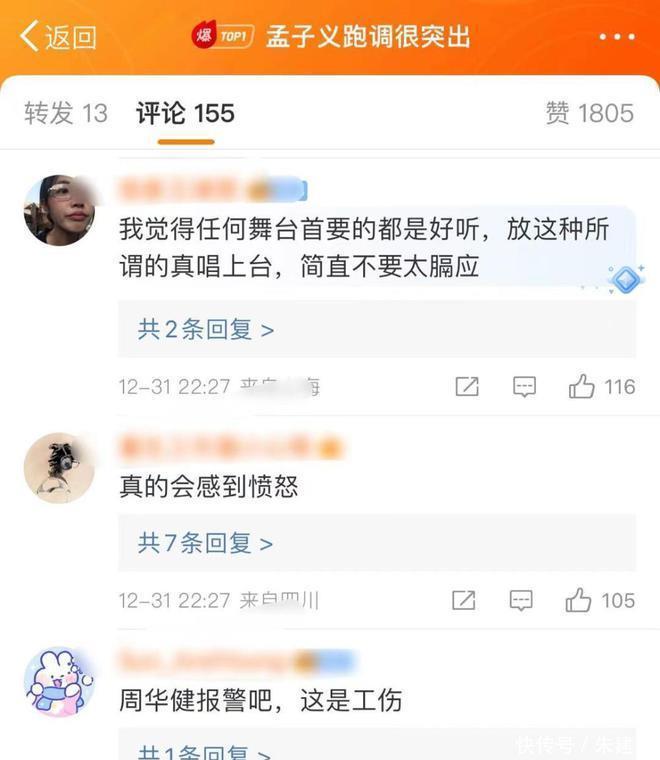Switch to the 转发 13 tab

click(65, 113)
